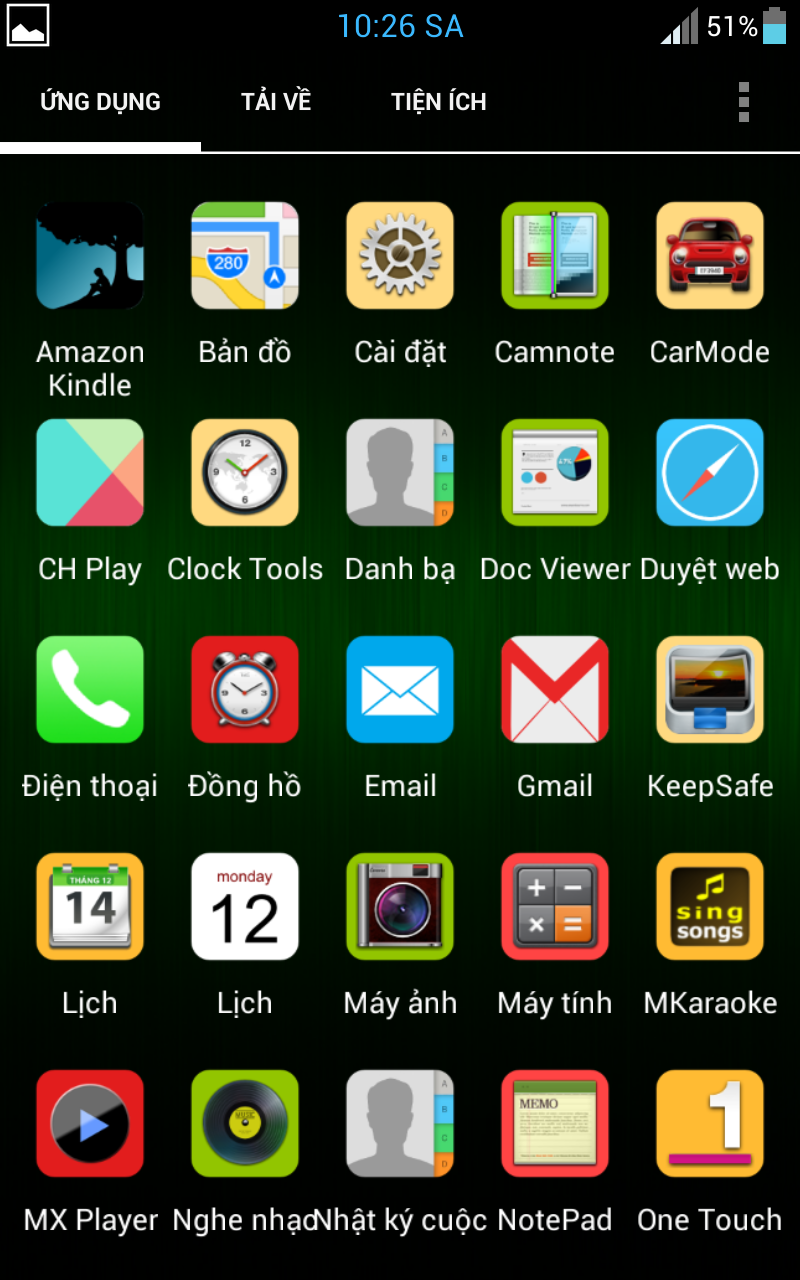The height and width of the screenshot is (1280, 800).
Task: Open the overflow menu
Action: [743, 102]
